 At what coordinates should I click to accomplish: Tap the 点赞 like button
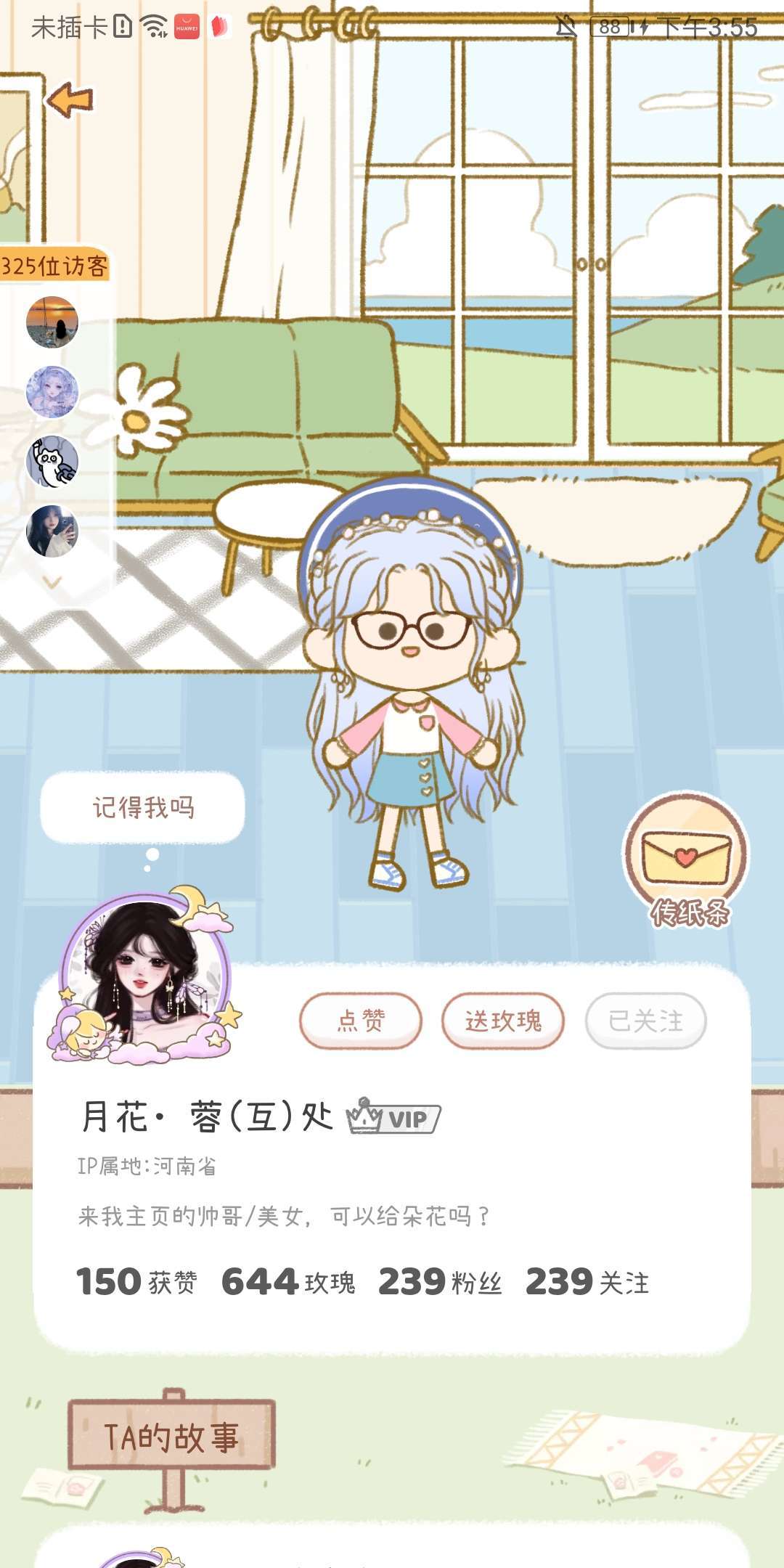coord(361,1021)
